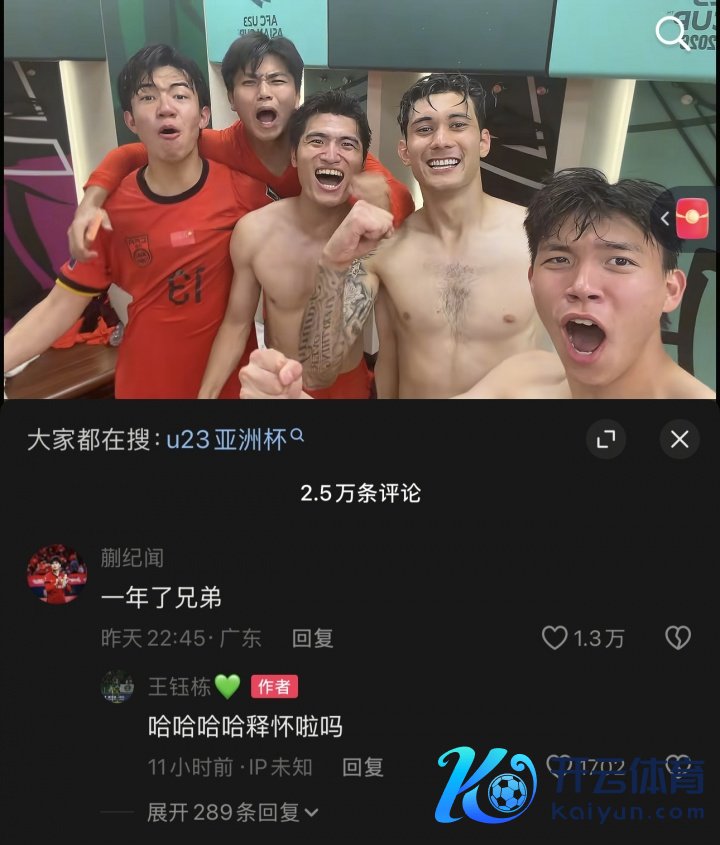Image resolution: width=720 pixels, height=845 pixels.
Task: Open the search magnifier icon
Action: 672,32
